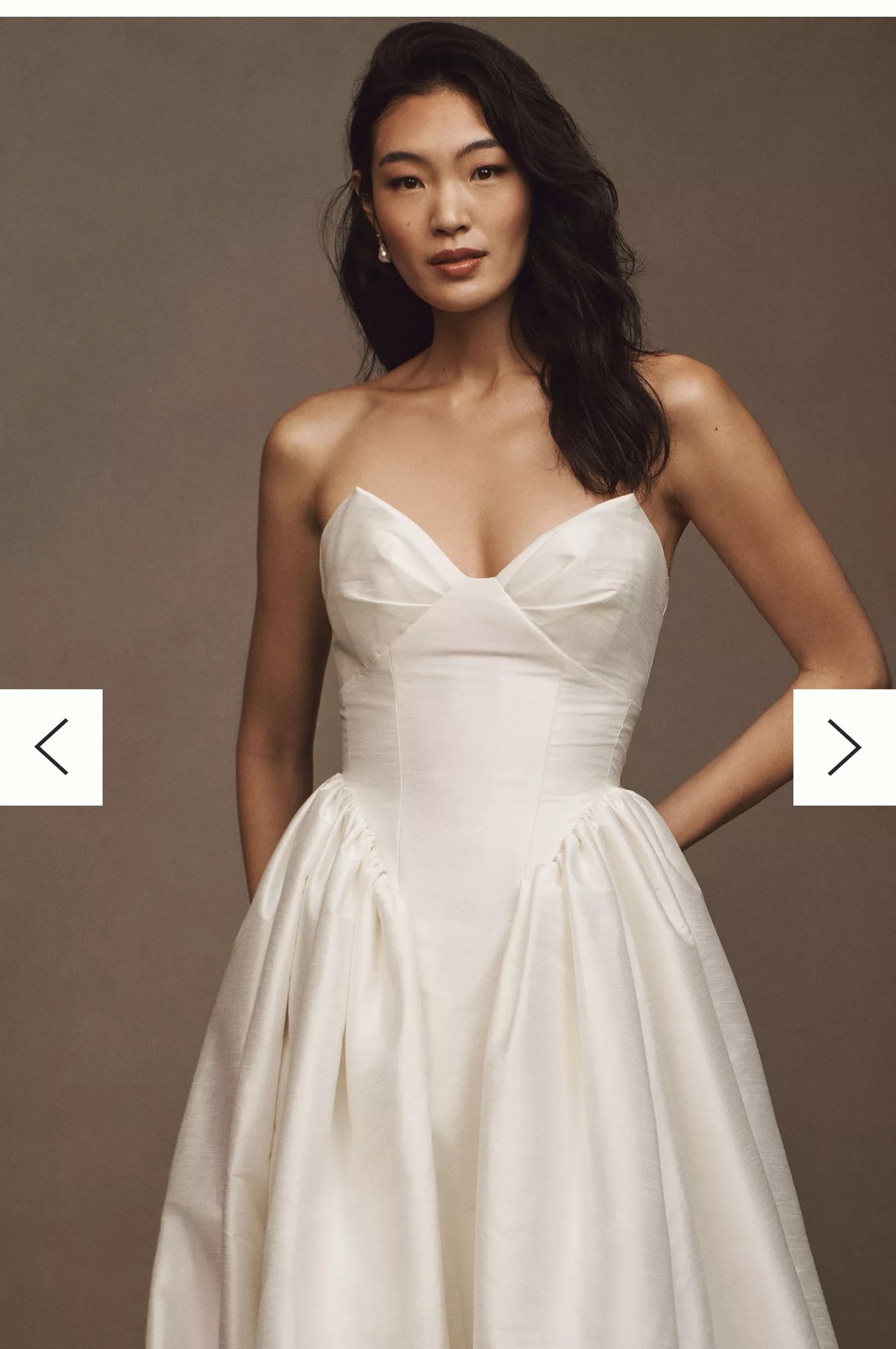Go to the next product image
The height and width of the screenshot is (1349, 896).
pos(844,746)
